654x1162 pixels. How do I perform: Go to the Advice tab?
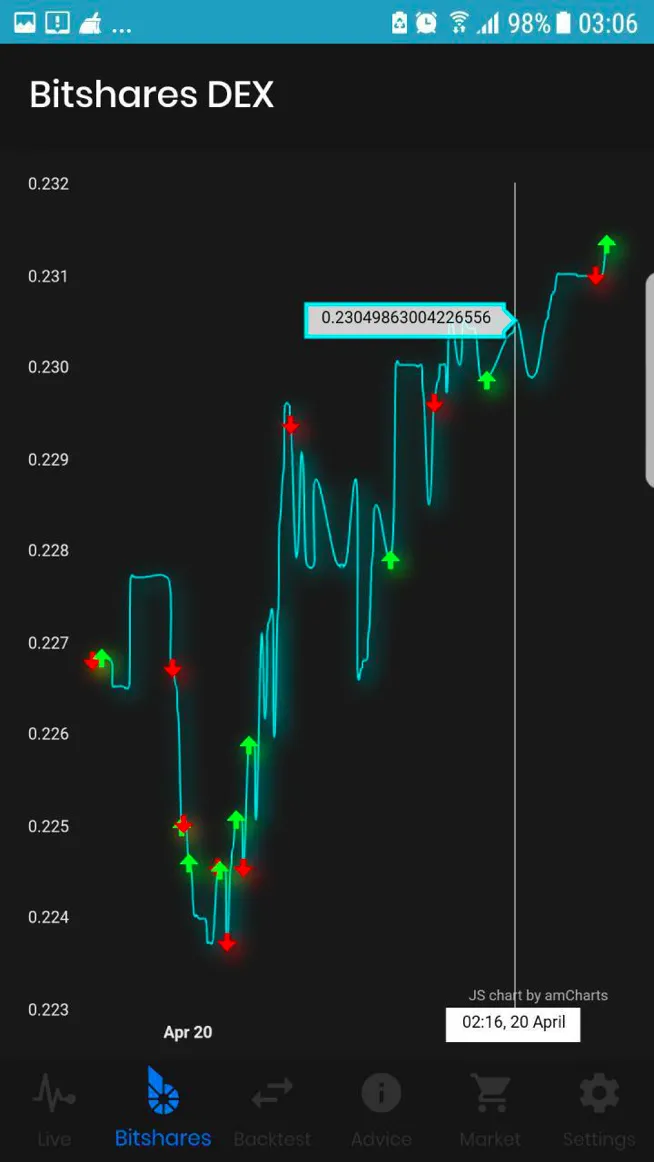pos(381,1110)
